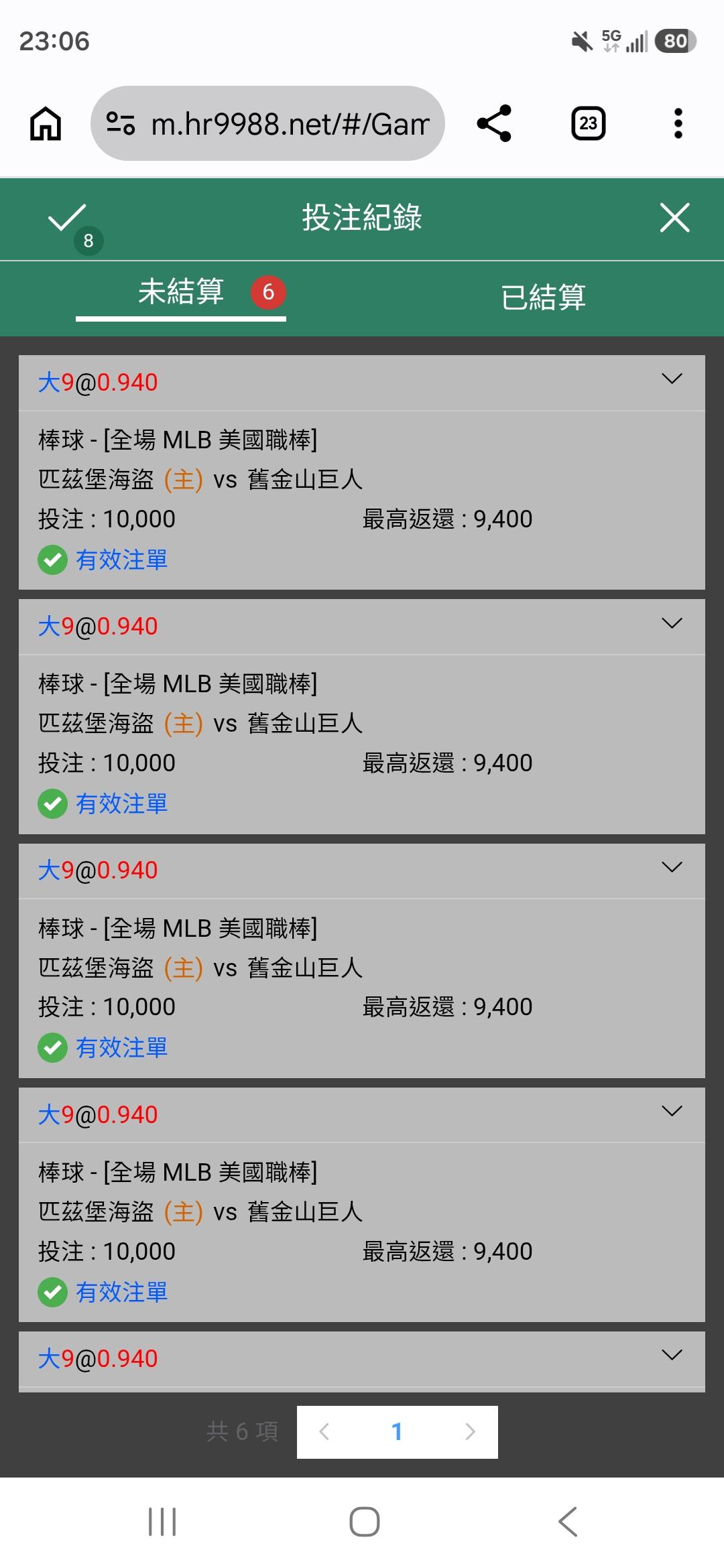Open the browser tab switcher showing 23

pyautogui.click(x=589, y=123)
